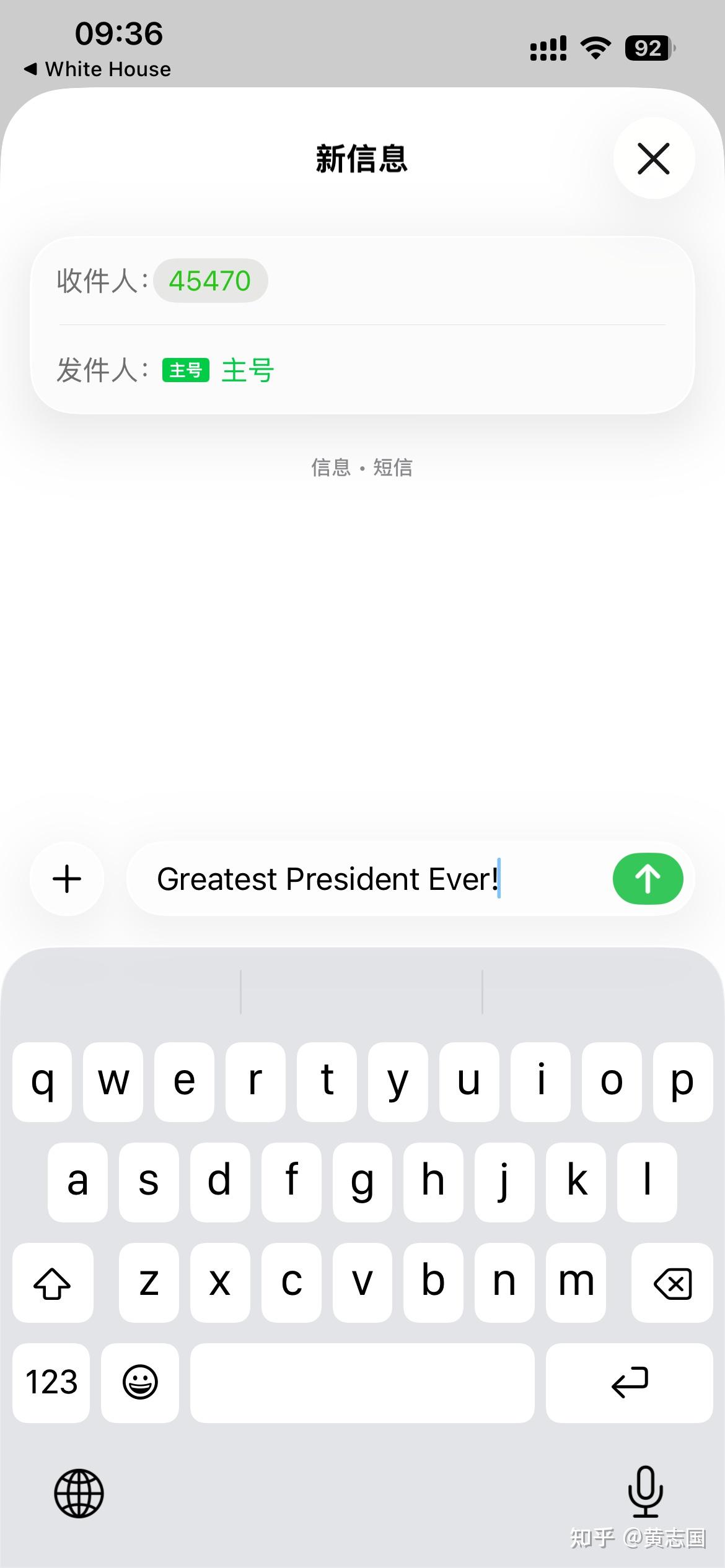Close the new message sheet

(x=654, y=159)
